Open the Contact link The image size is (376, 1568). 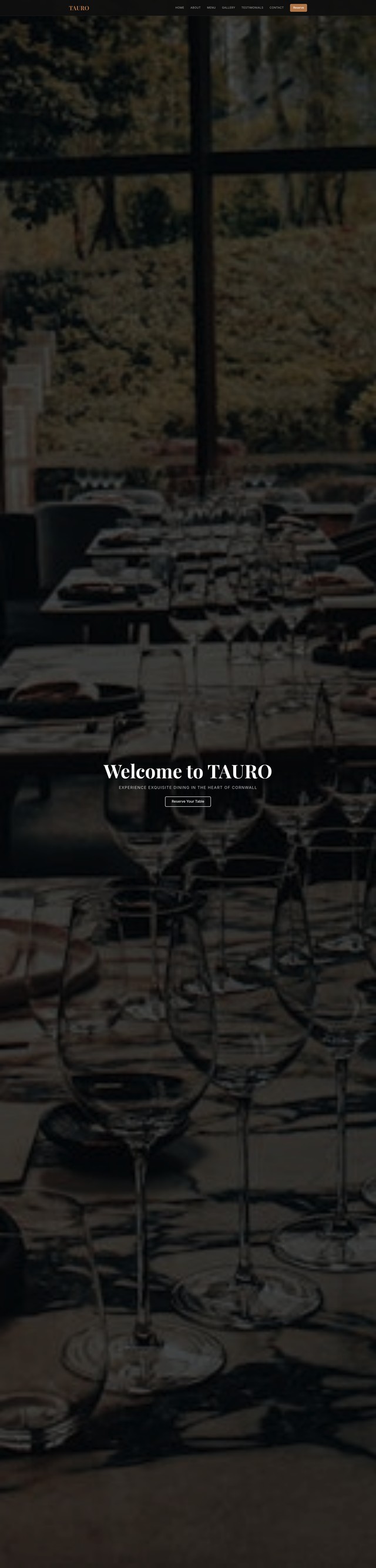(x=276, y=8)
